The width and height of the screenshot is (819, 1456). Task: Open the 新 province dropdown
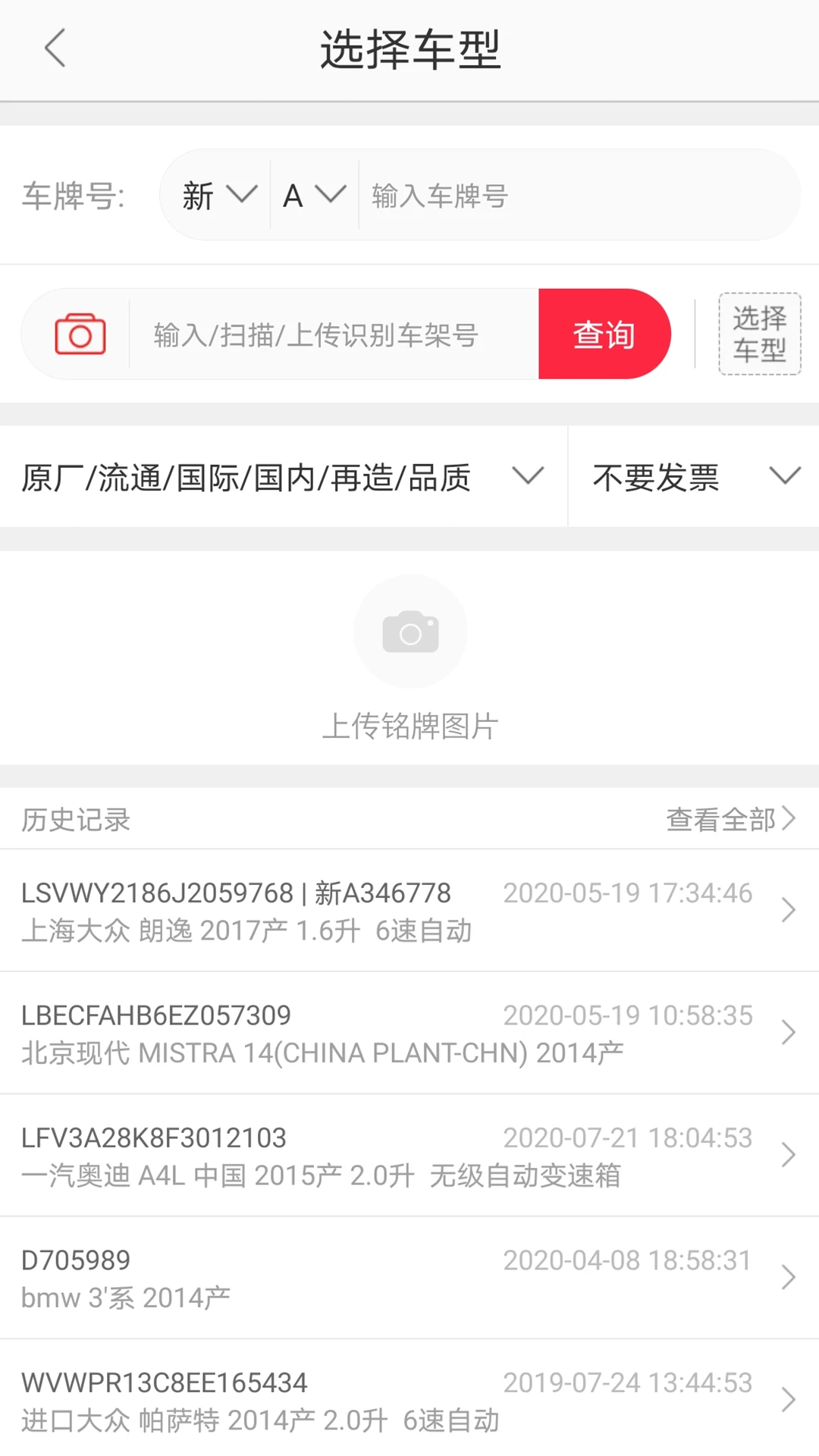pyautogui.click(x=216, y=196)
